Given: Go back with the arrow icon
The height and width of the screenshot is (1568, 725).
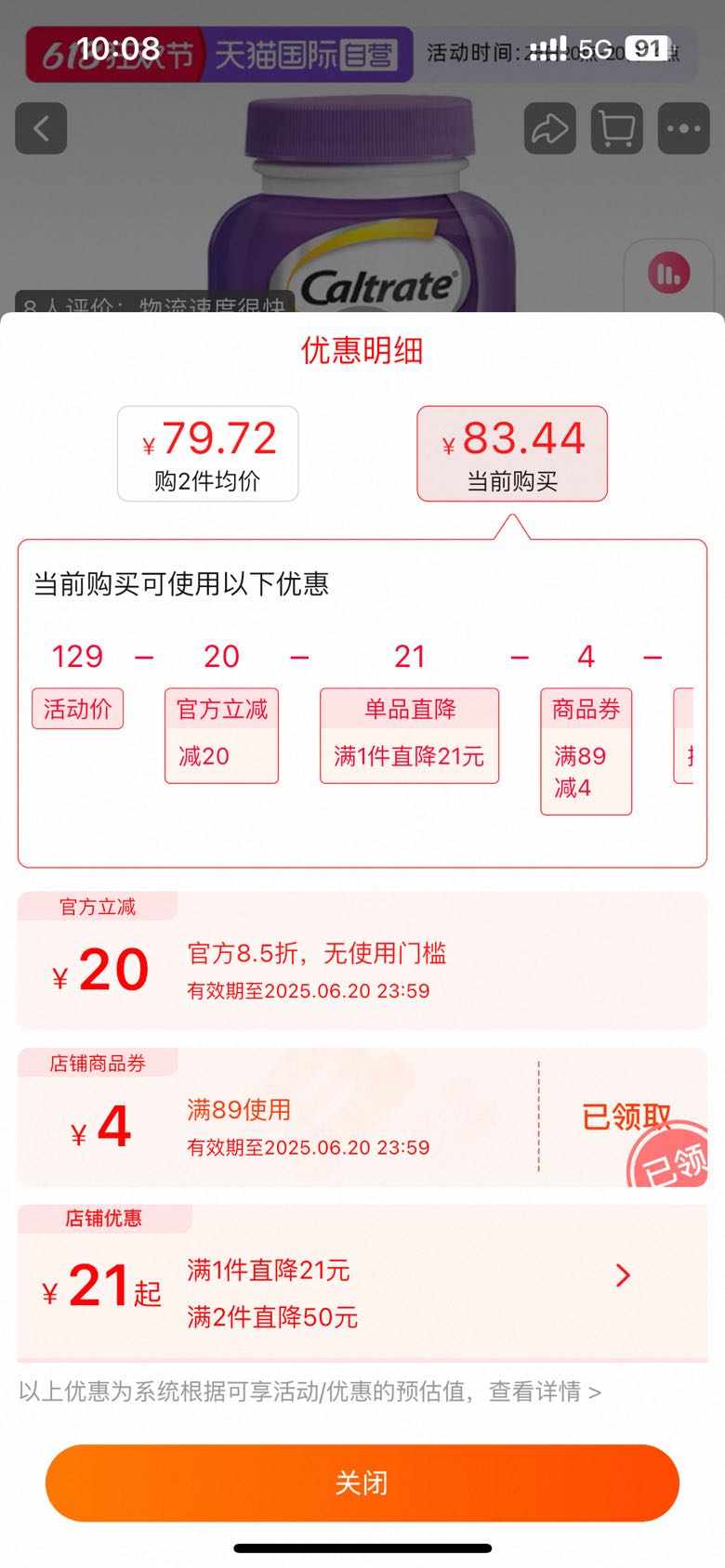Looking at the screenshot, I should [41, 128].
